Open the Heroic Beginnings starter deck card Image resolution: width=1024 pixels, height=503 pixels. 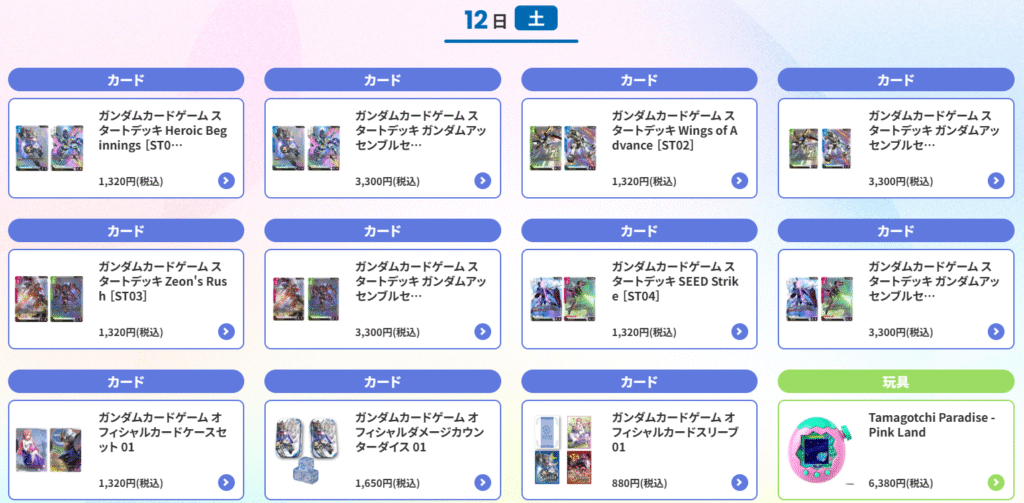click(126, 147)
